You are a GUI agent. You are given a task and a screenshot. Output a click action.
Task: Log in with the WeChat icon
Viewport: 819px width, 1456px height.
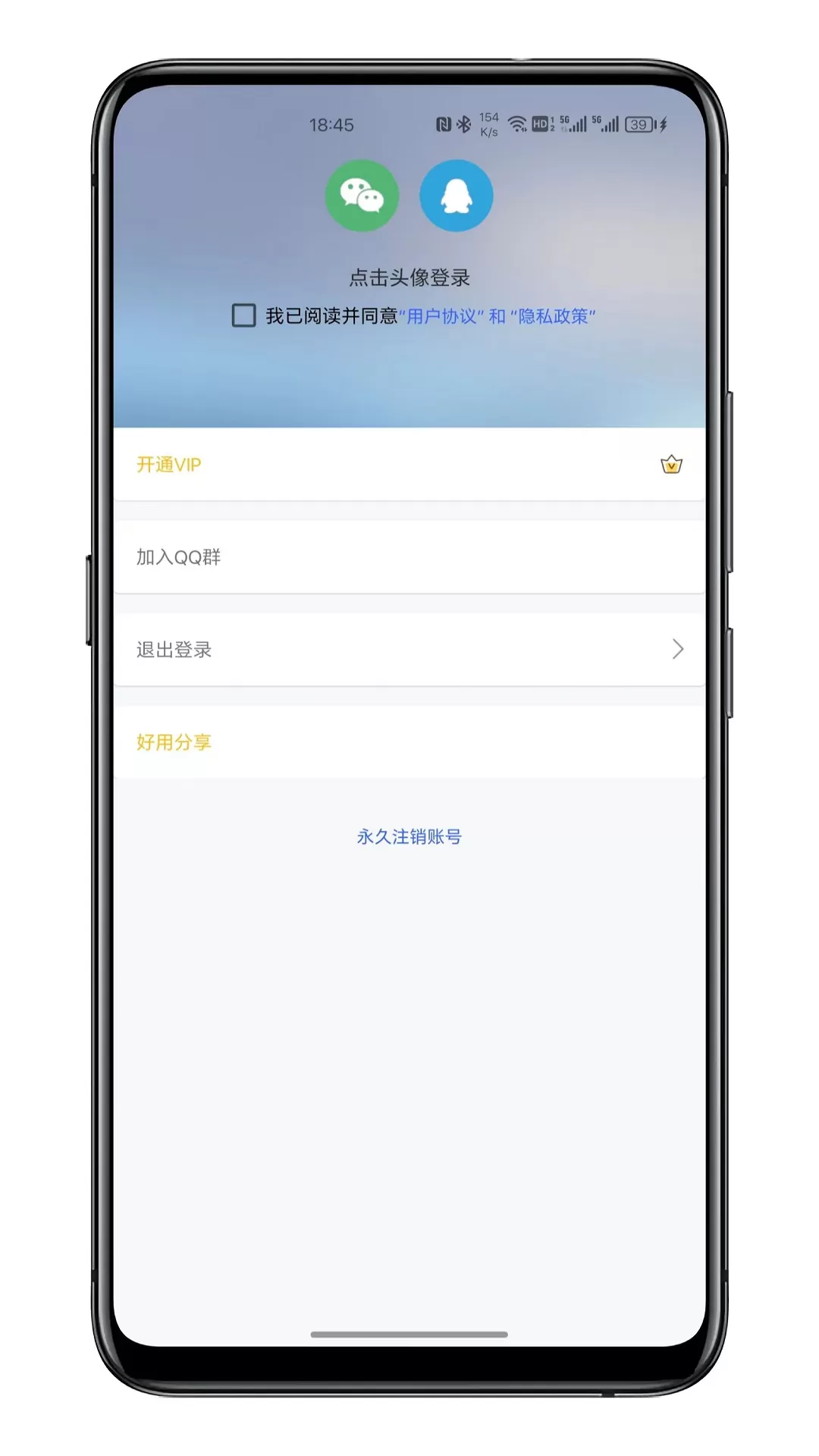pos(362,196)
